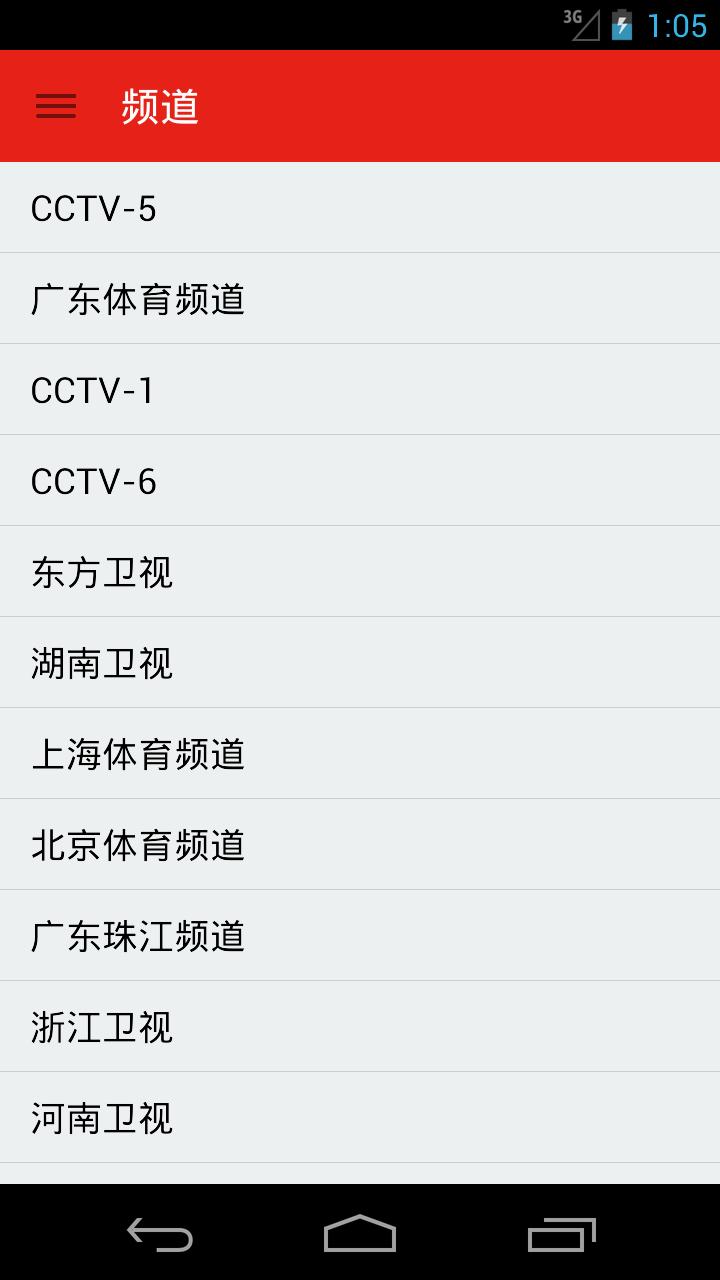Open the CCTV-6 channel
Screen dimensions: 720x1280
(360, 480)
